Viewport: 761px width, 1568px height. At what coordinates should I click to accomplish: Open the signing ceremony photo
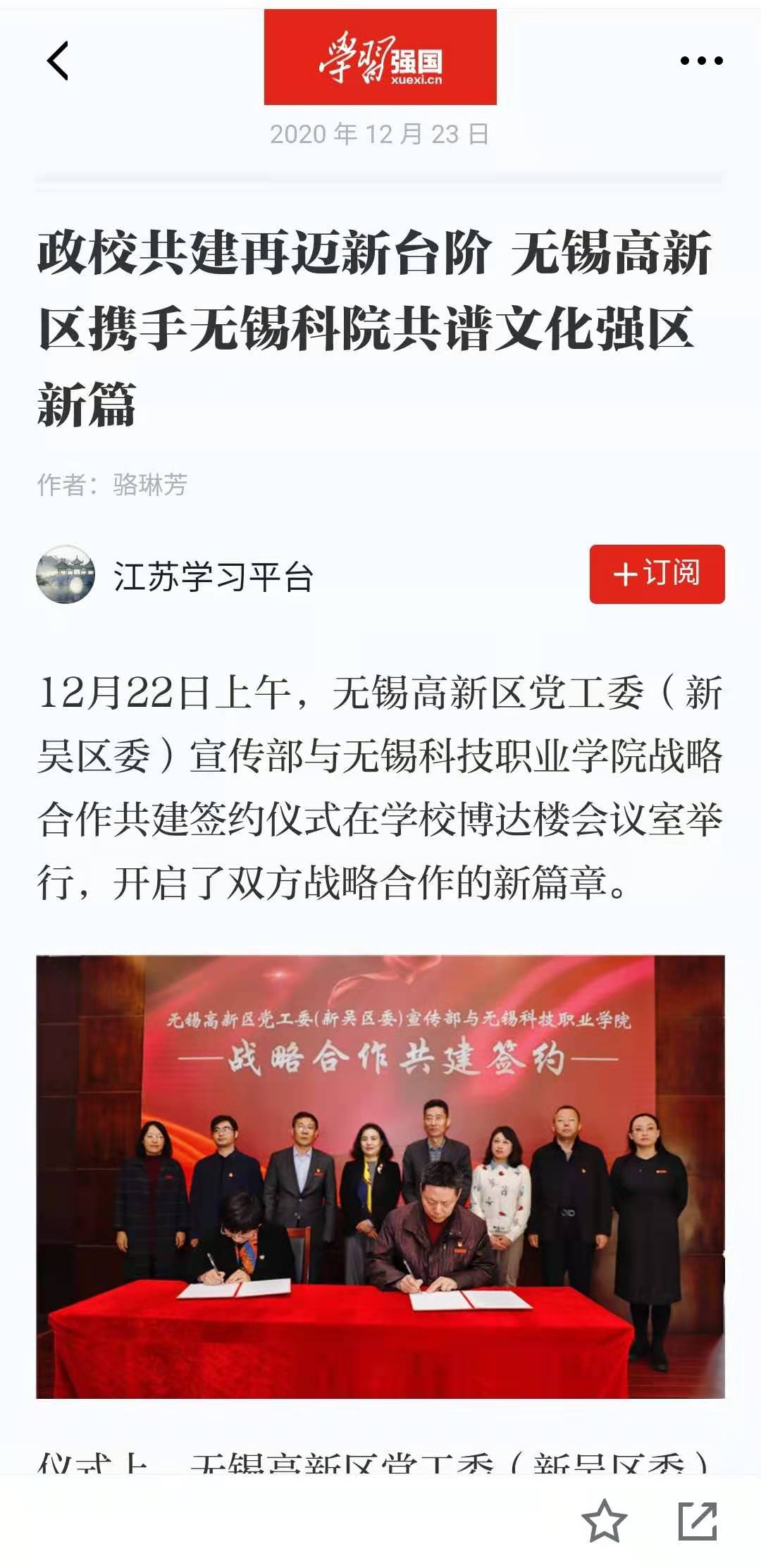coord(380,1176)
